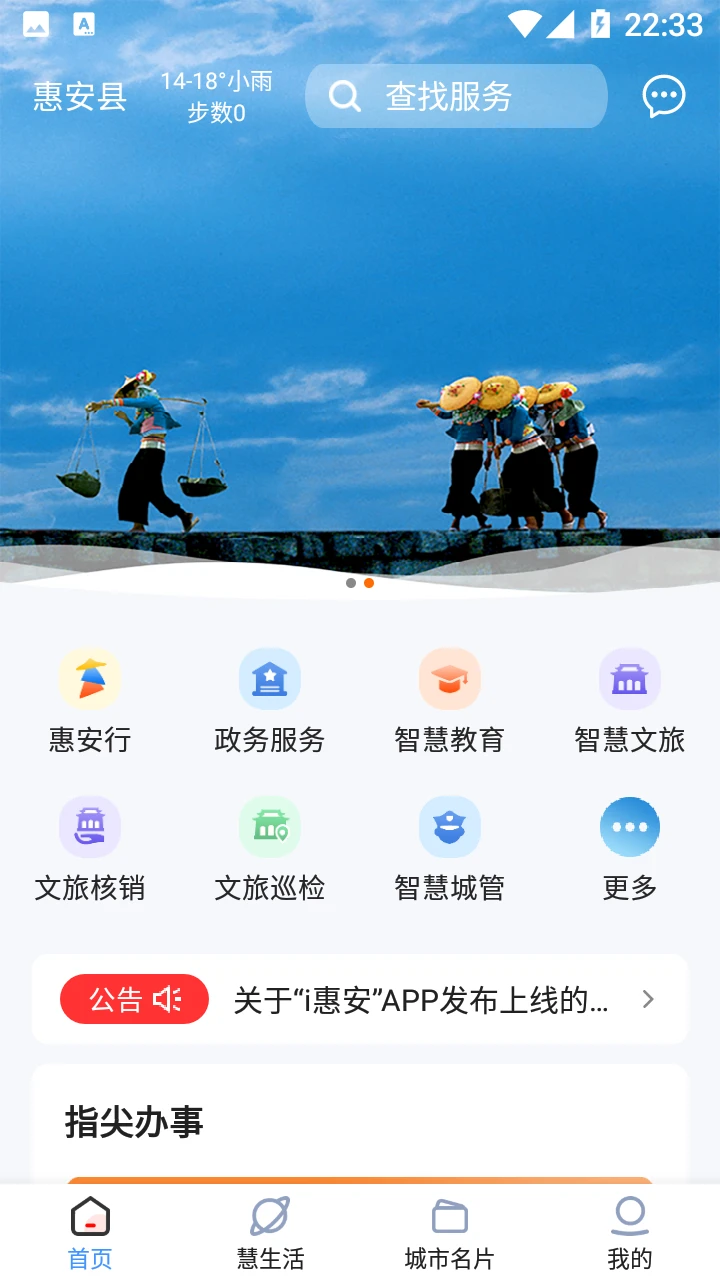720x1280 pixels.
Task: Open the announcement about i惠安 APP launch
Action: (x=419, y=998)
